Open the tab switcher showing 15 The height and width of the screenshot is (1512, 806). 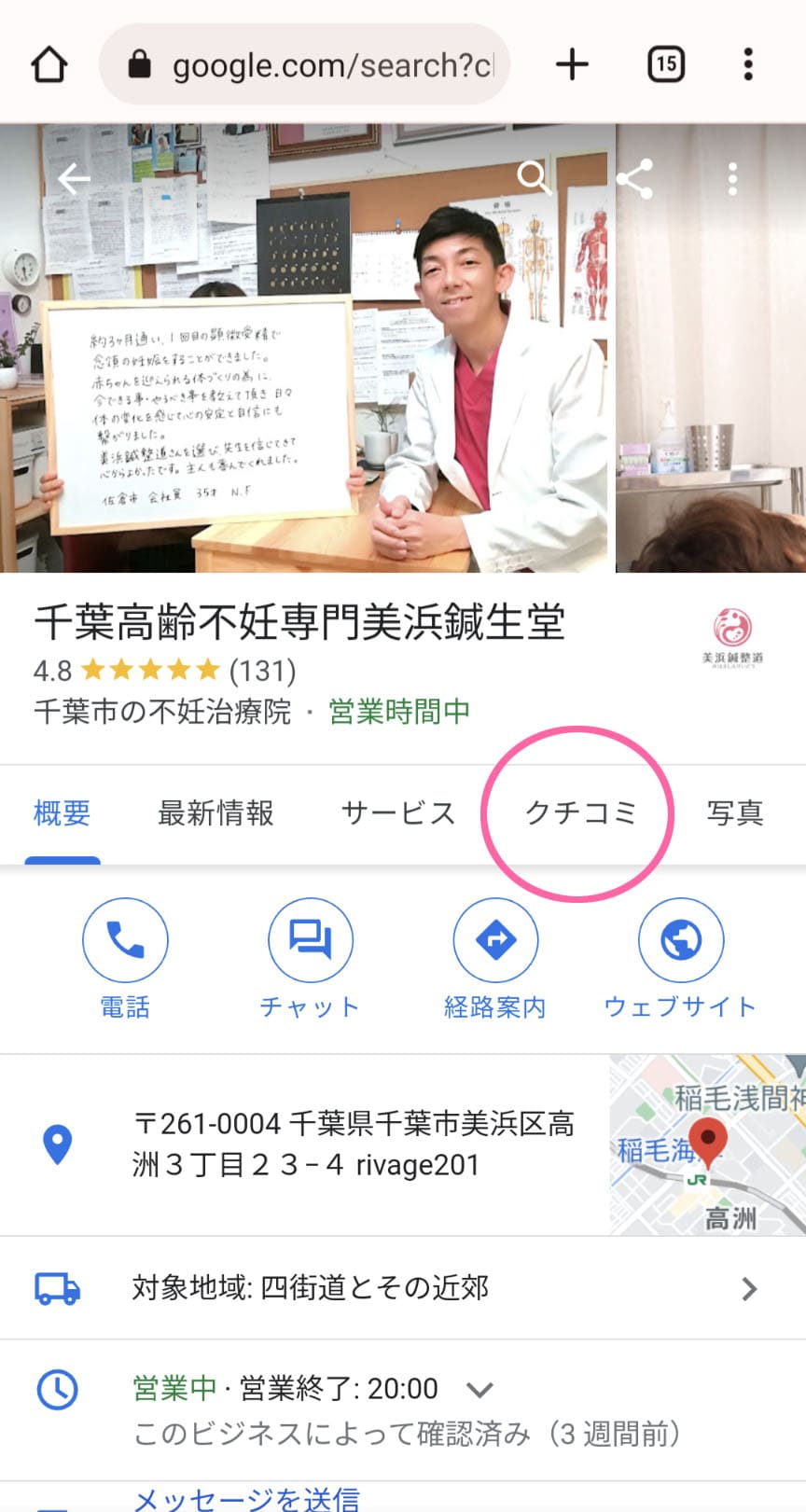click(x=665, y=64)
